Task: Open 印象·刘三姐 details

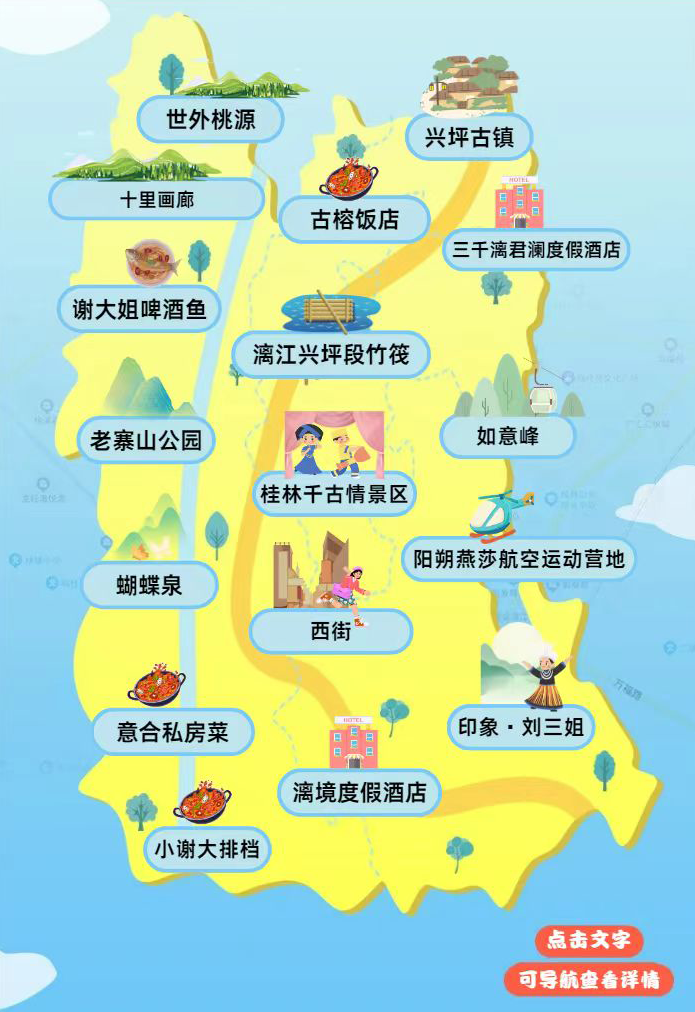Action: pos(520,728)
